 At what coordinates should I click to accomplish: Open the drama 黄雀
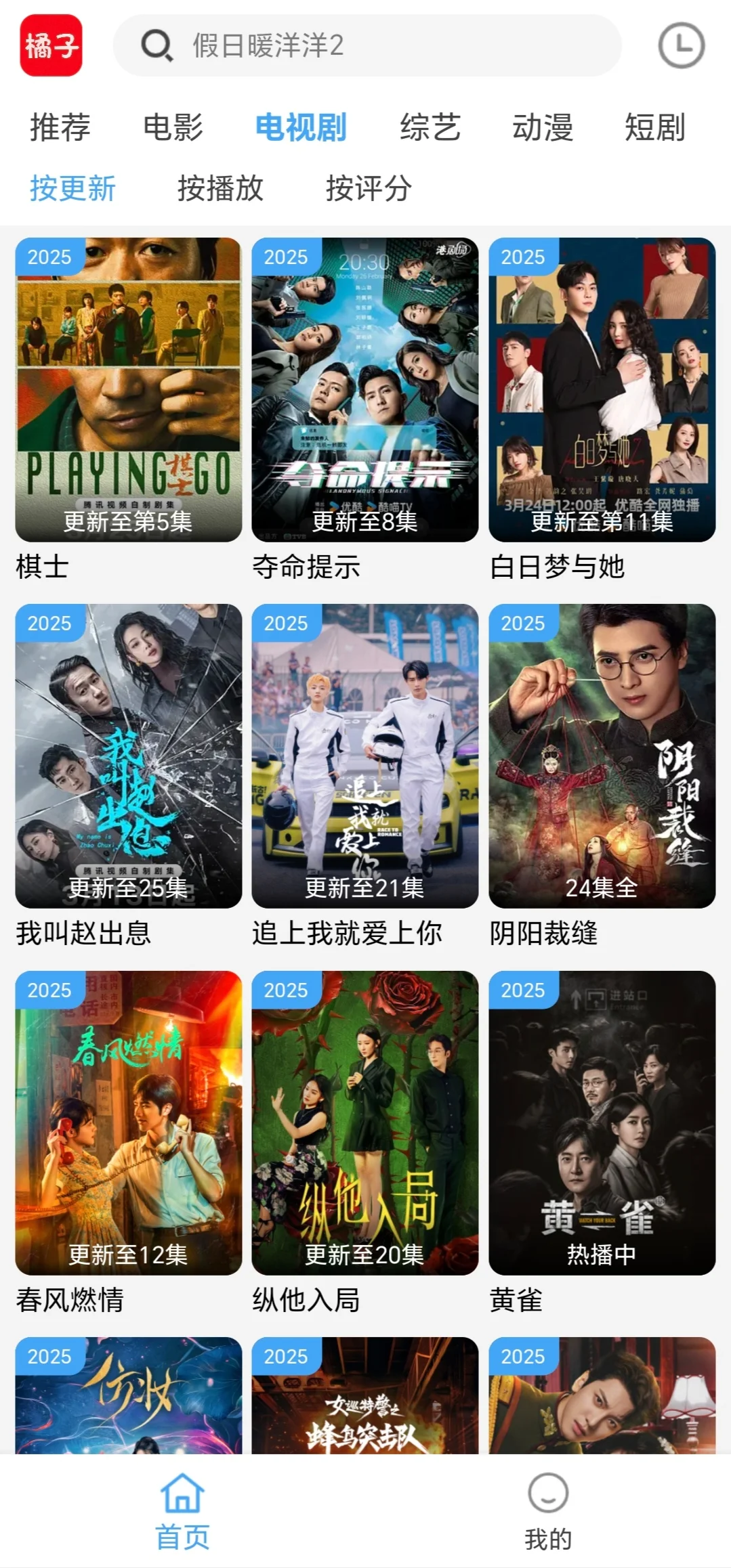coord(602,1123)
